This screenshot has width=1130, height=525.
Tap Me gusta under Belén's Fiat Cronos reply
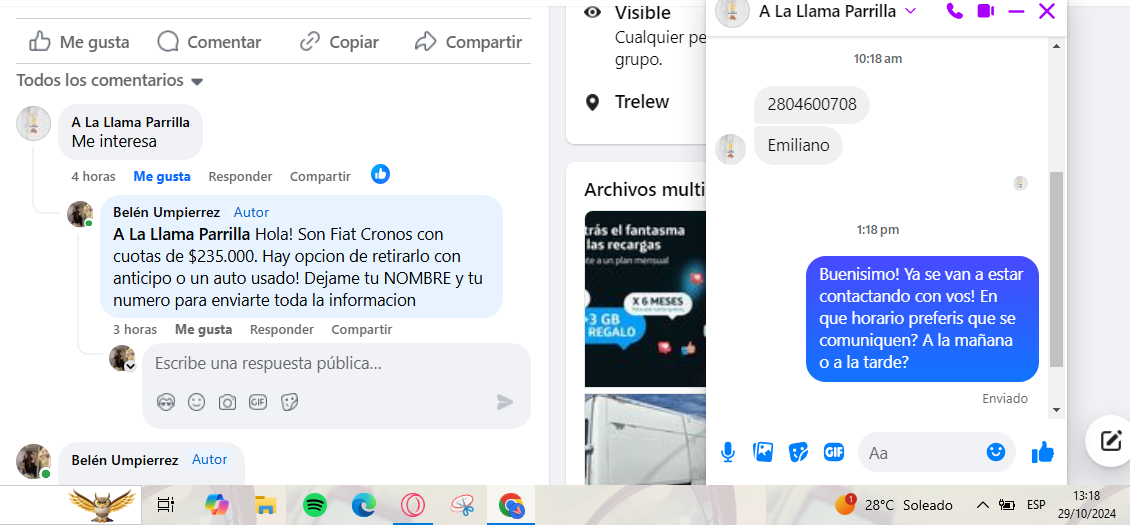click(x=203, y=329)
